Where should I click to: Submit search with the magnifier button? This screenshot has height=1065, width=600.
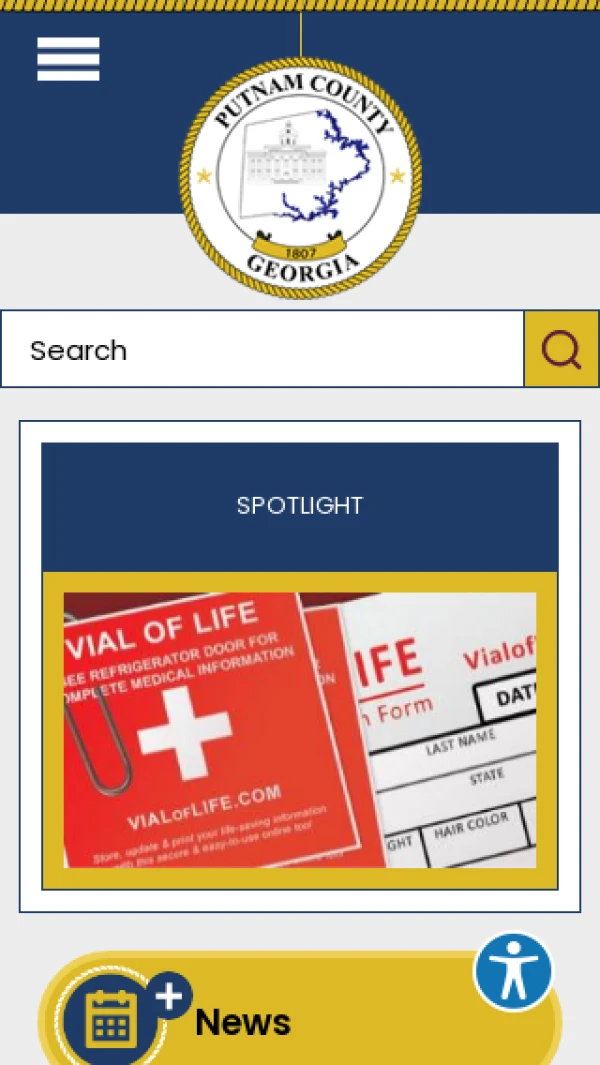pyautogui.click(x=561, y=349)
